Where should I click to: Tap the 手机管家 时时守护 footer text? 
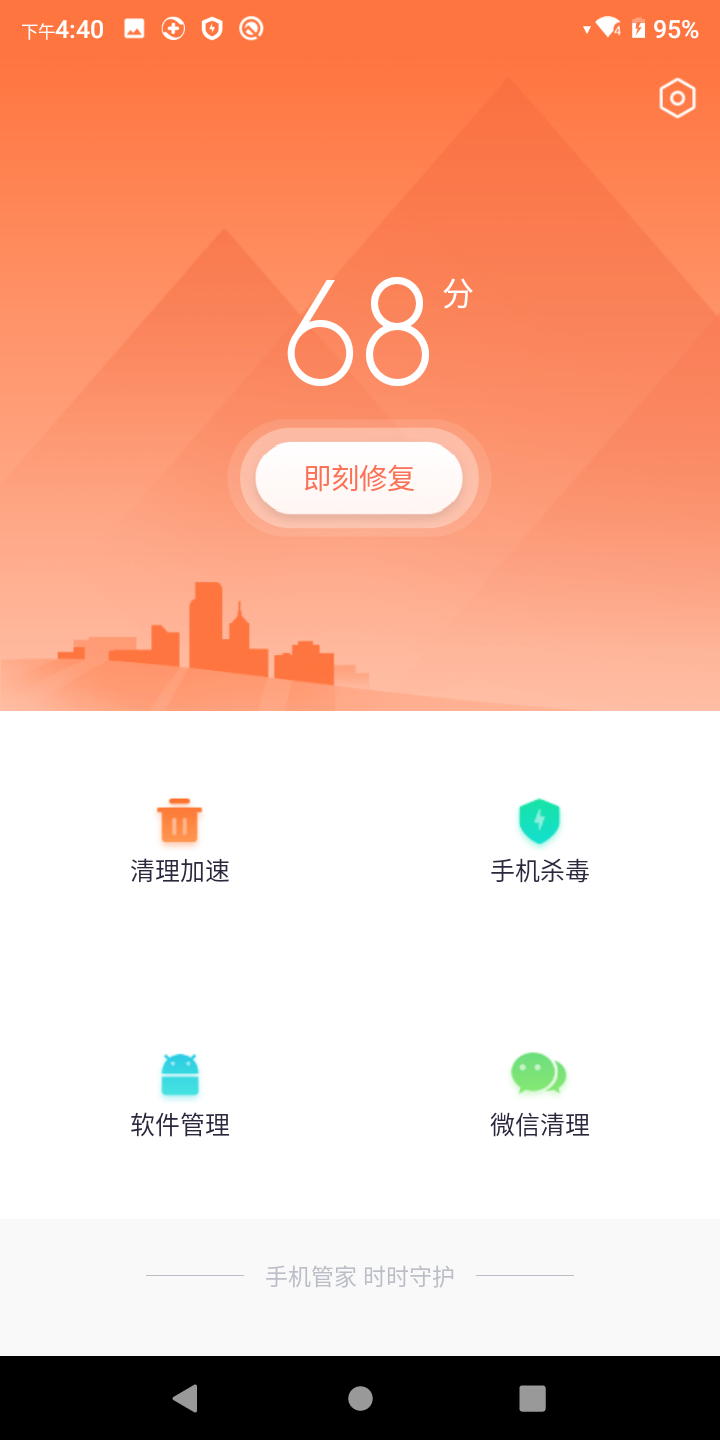point(358,1274)
